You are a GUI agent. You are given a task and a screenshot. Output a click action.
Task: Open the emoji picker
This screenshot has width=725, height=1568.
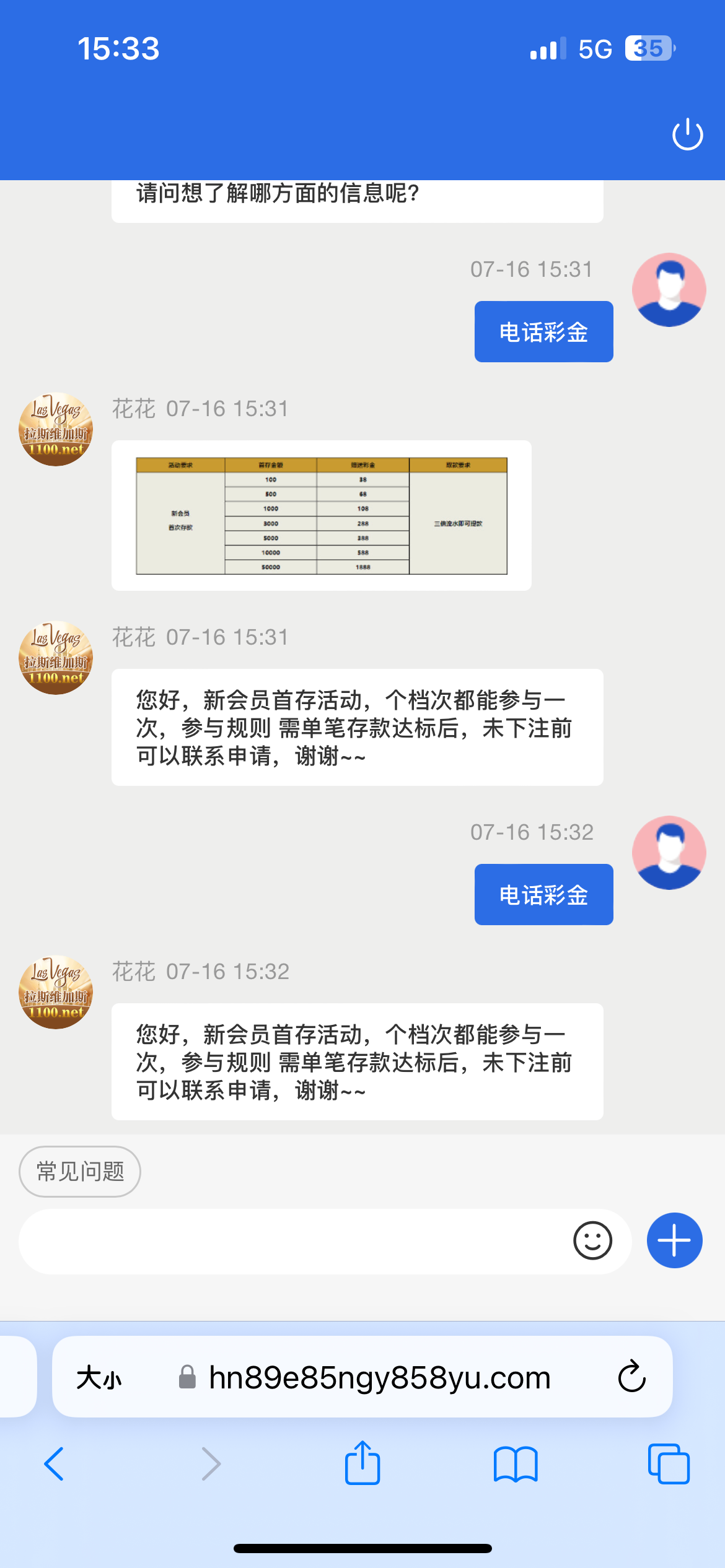tap(592, 1241)
